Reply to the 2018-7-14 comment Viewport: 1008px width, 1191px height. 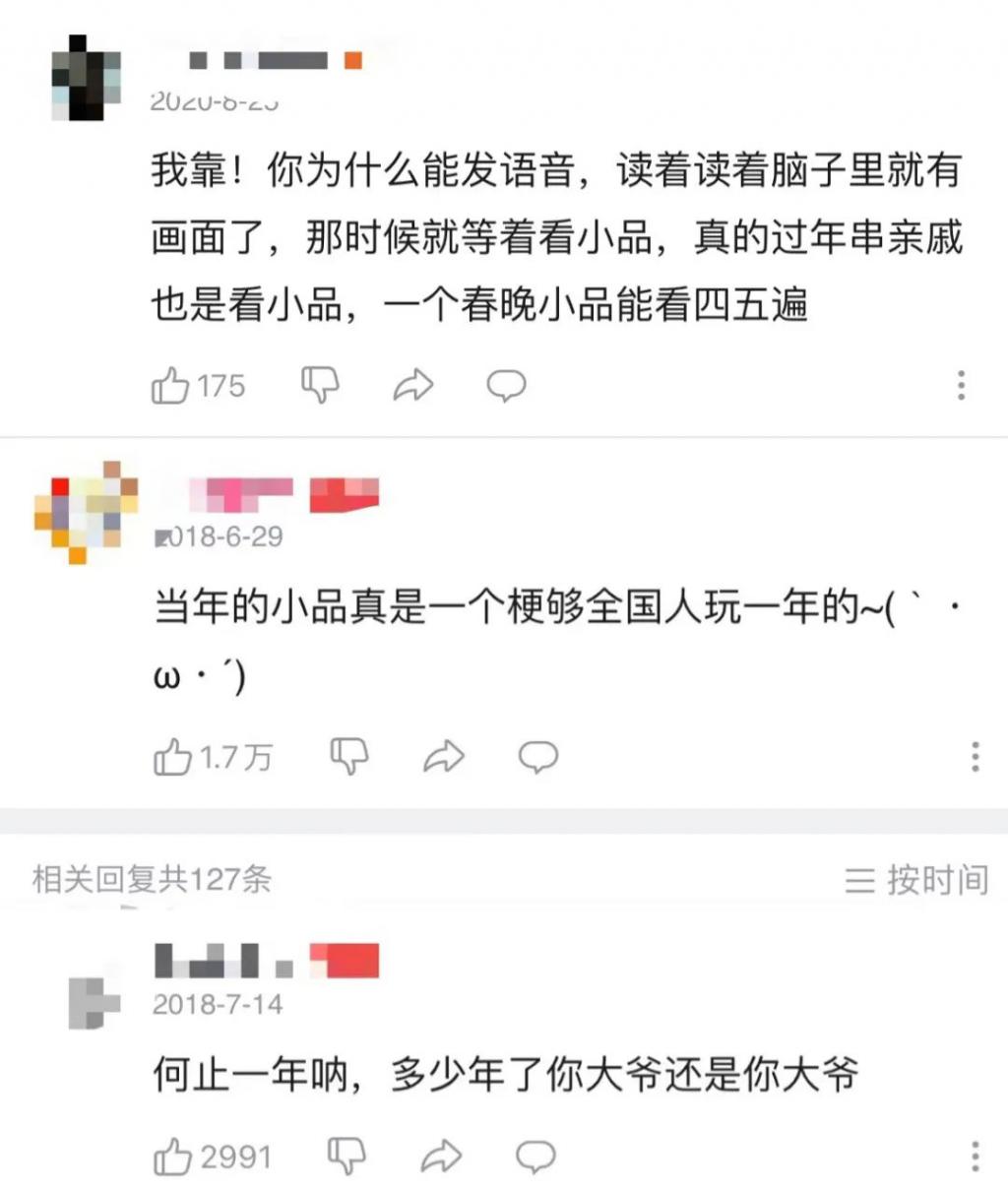pyautogui.click(x=536, y=1157)
